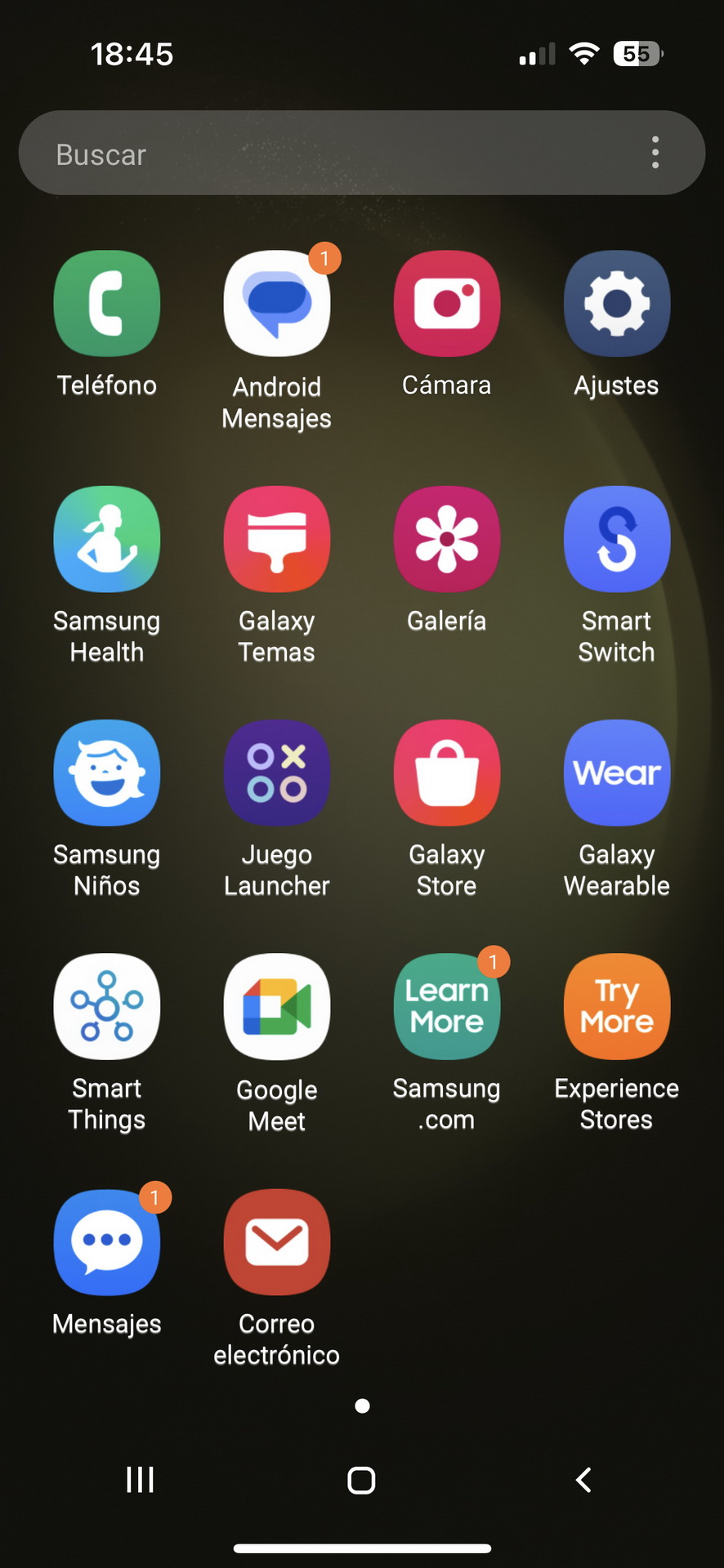
Task: Open the three-dot overflow menu
Action: click(655, 153)
